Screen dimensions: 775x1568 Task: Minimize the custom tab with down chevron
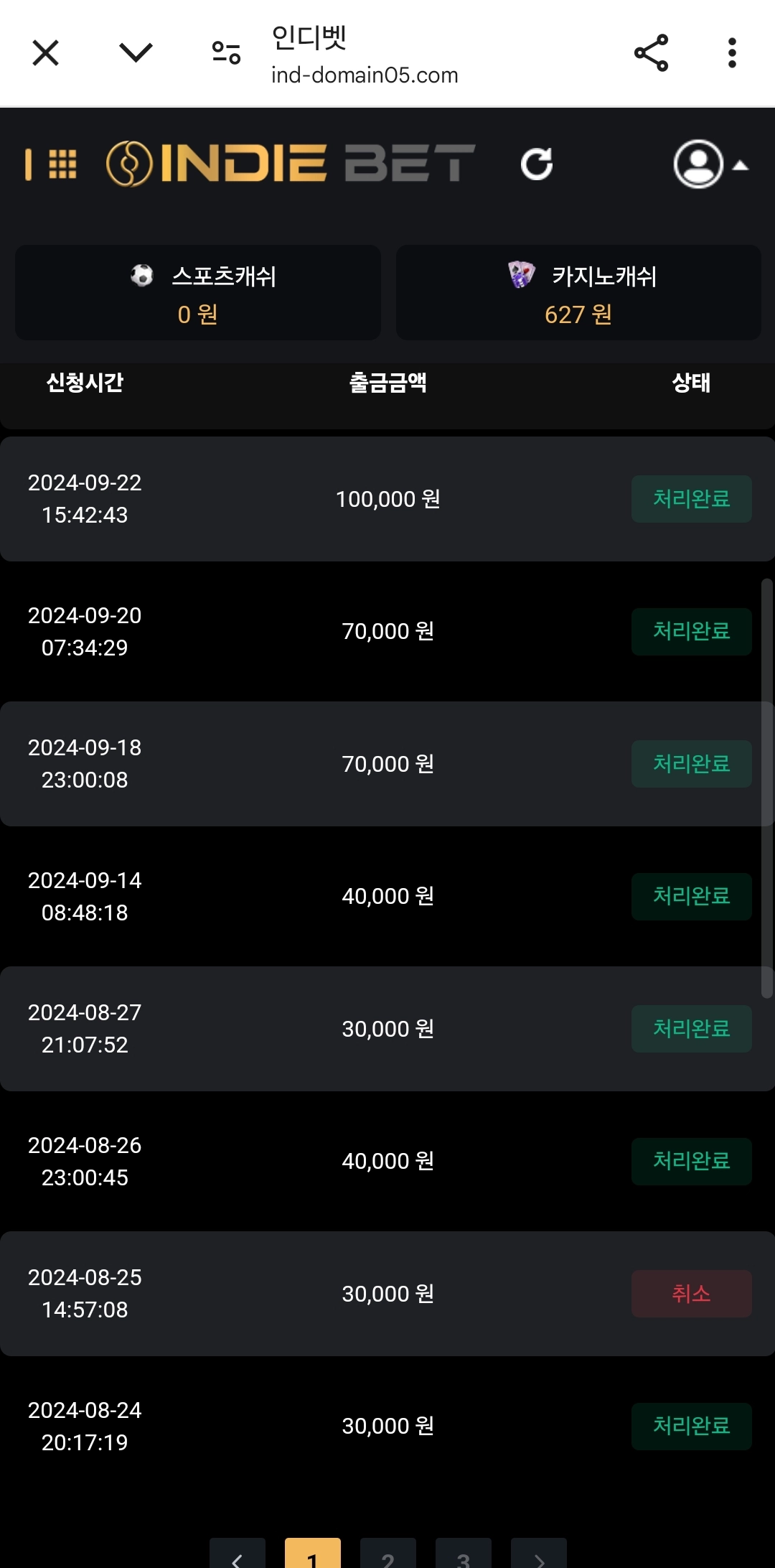click(136, 53)
